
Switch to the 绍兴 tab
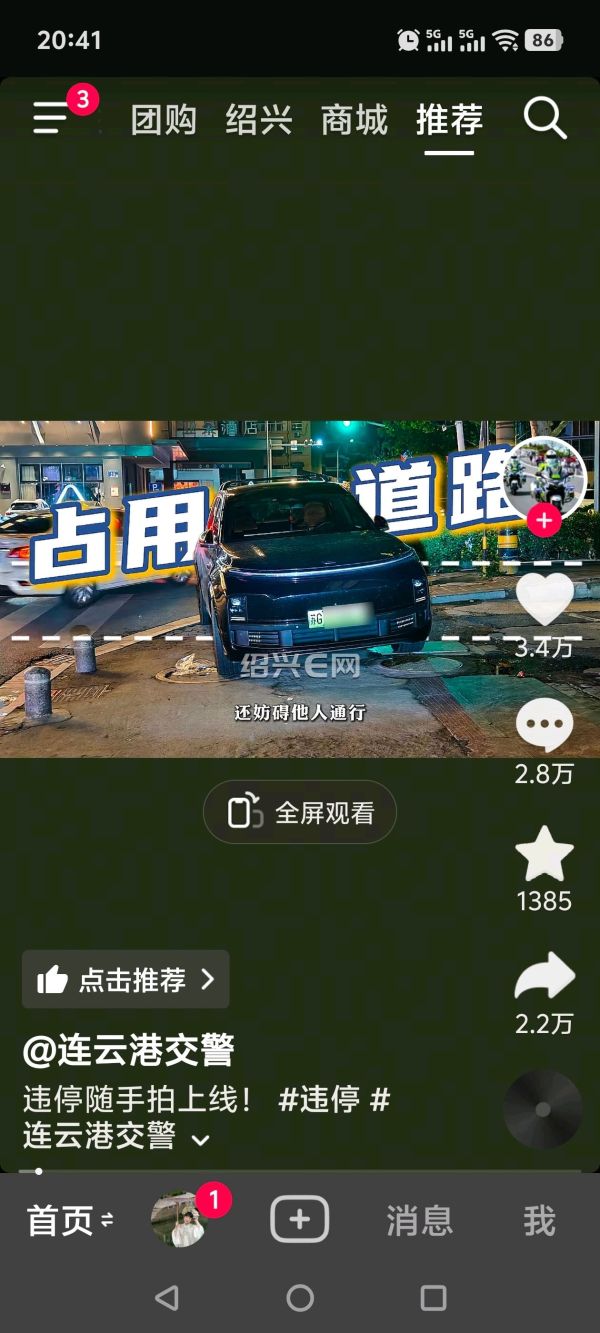coord(258,120)
